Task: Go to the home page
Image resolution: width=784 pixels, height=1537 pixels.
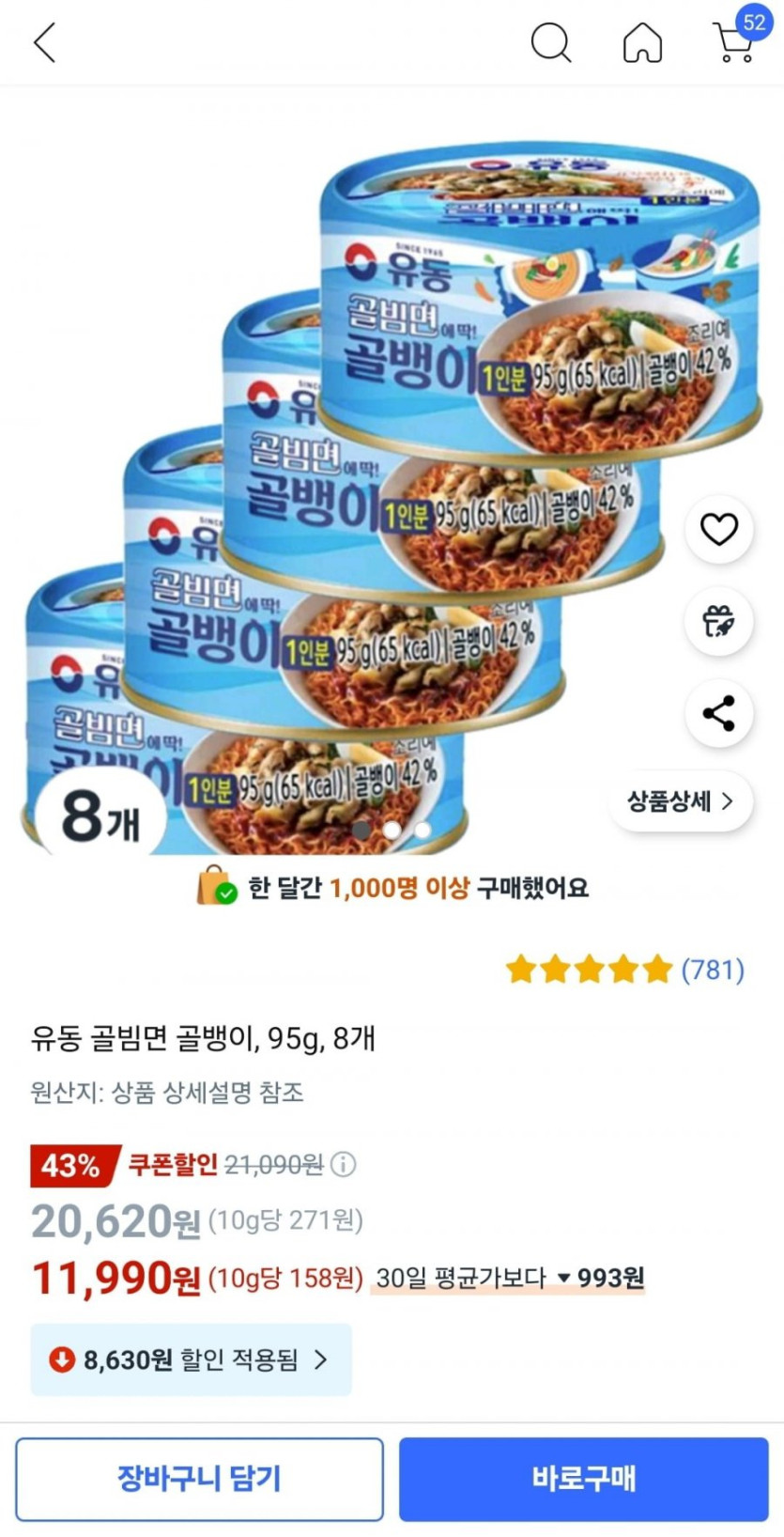Action: click(x=642, y=43)
